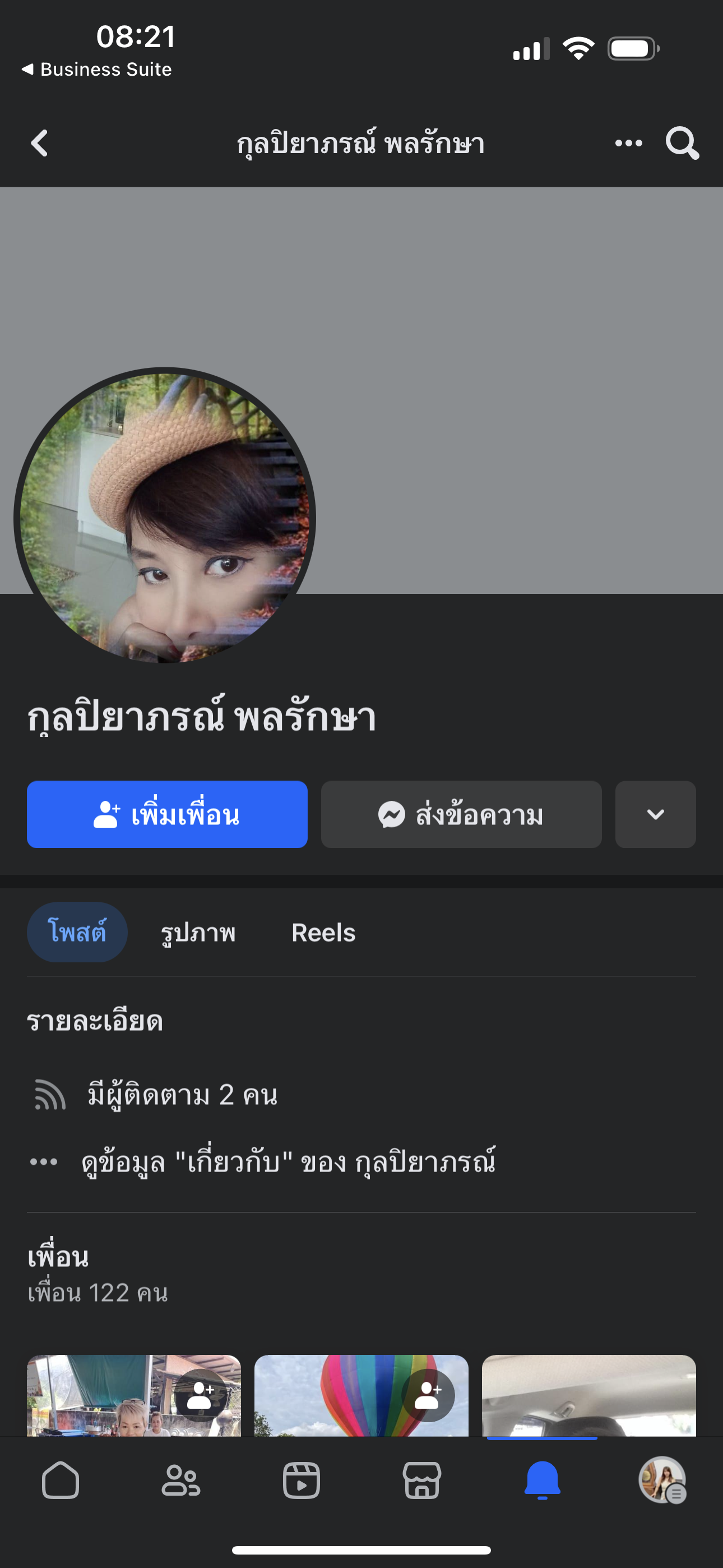
Task: Tap the เพิ่มเพื่อน add friend button
Action: coord(167,814)
